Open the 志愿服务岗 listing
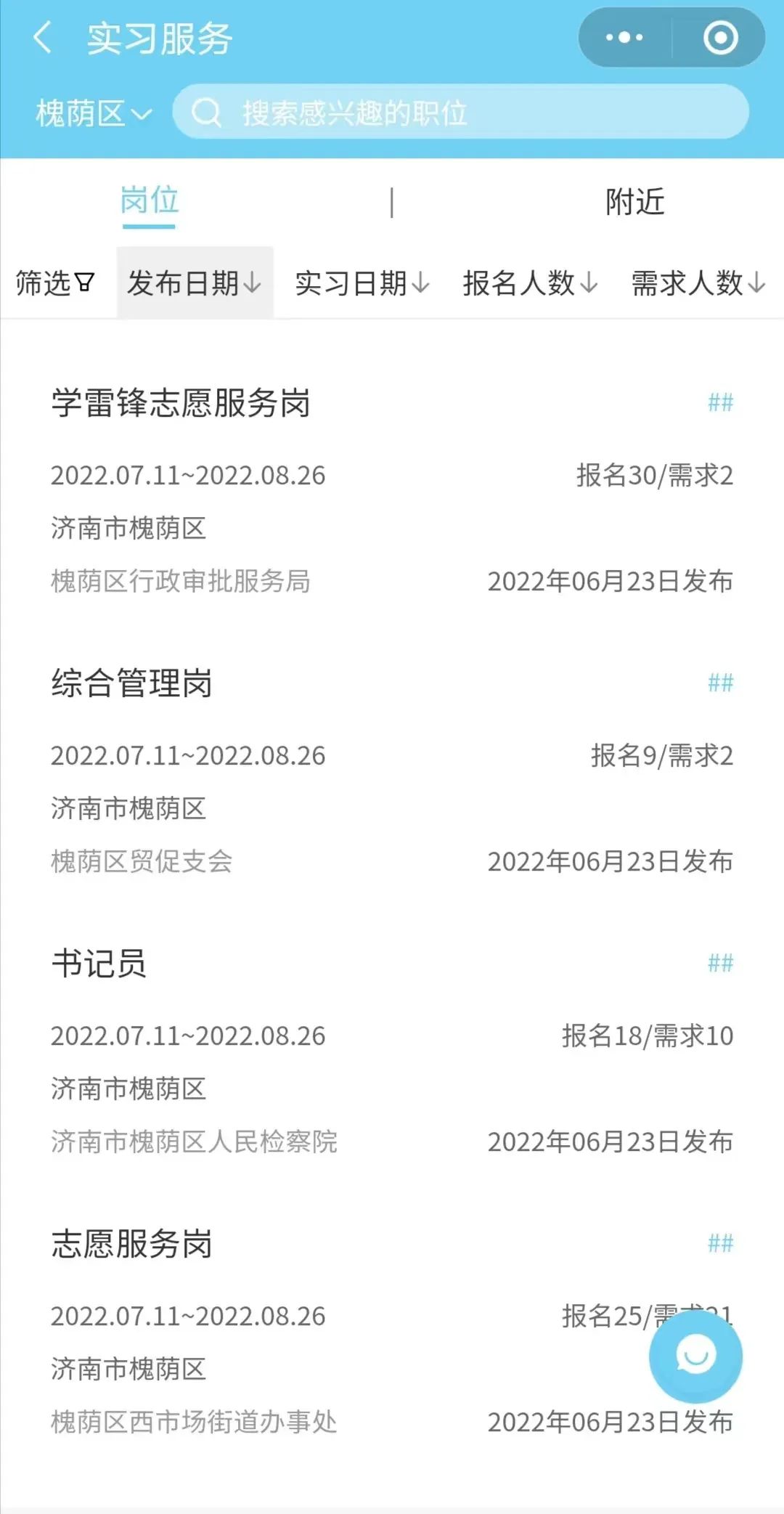The image size is (784, 1514). coord(132,1244)
